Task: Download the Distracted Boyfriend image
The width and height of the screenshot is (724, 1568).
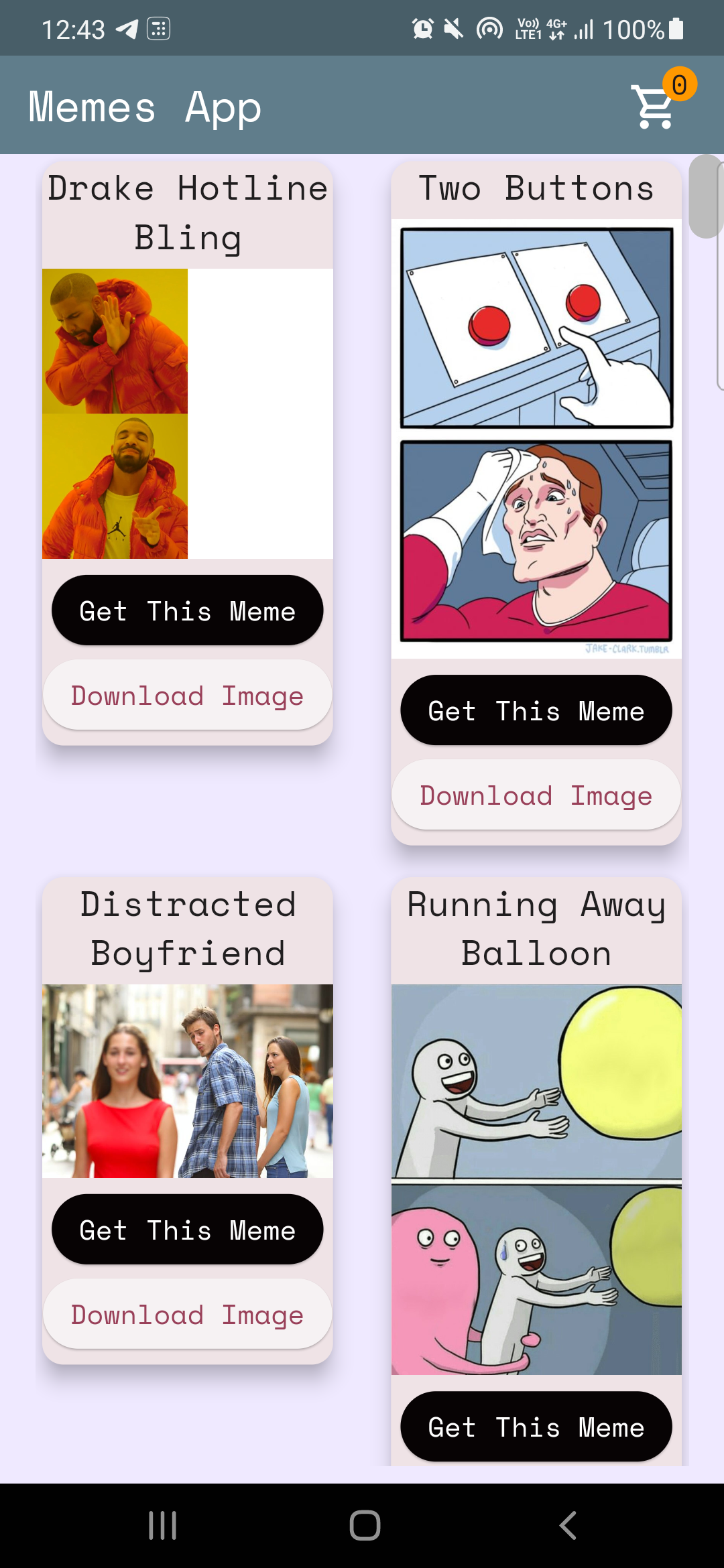Action: (x=188, y=1314)
